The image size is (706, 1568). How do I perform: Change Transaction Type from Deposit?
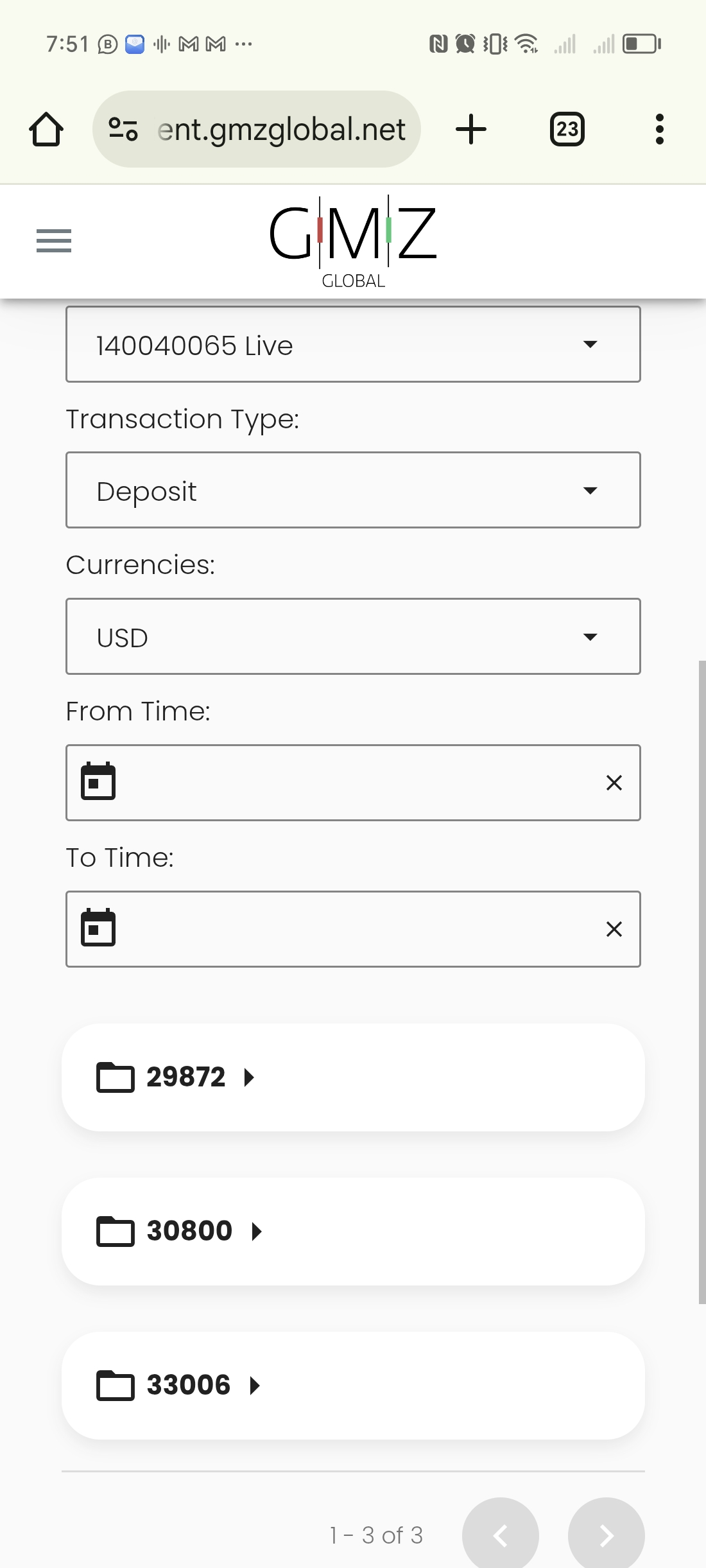[353, 491]
